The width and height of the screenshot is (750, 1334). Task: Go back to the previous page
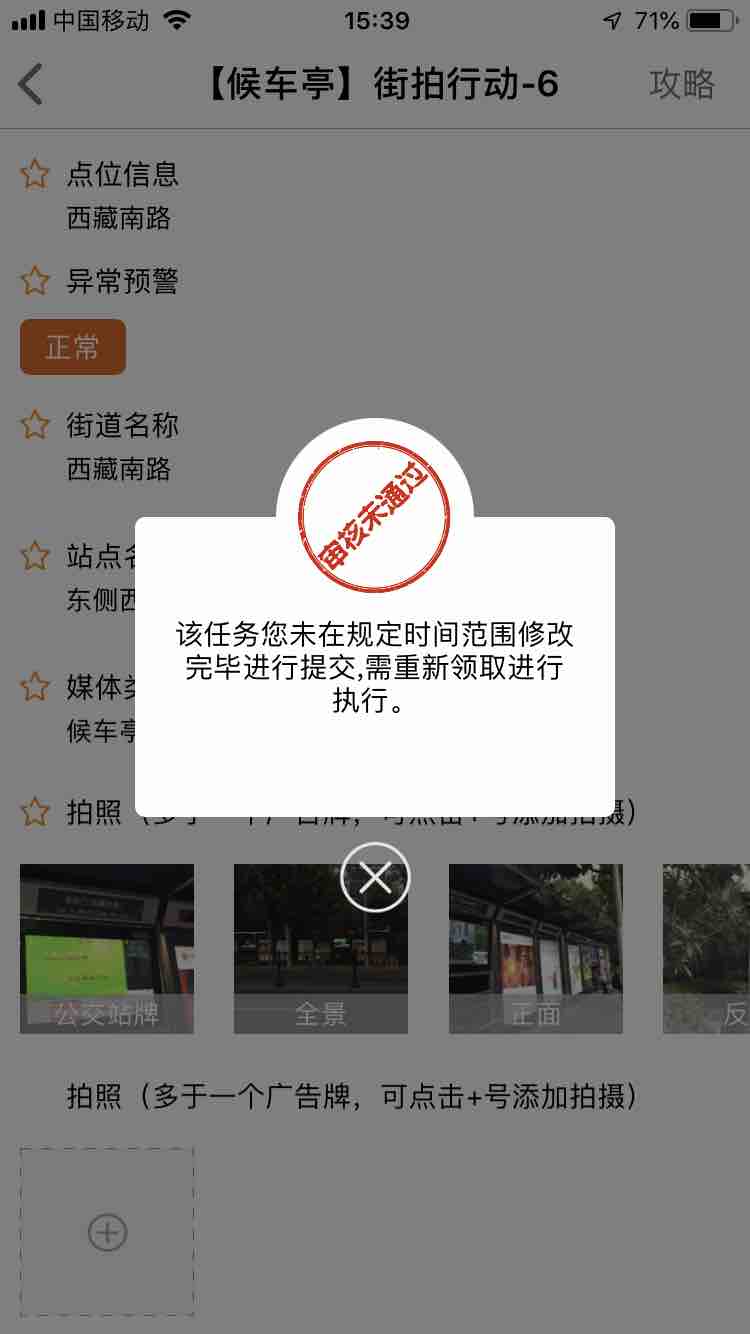32,85
